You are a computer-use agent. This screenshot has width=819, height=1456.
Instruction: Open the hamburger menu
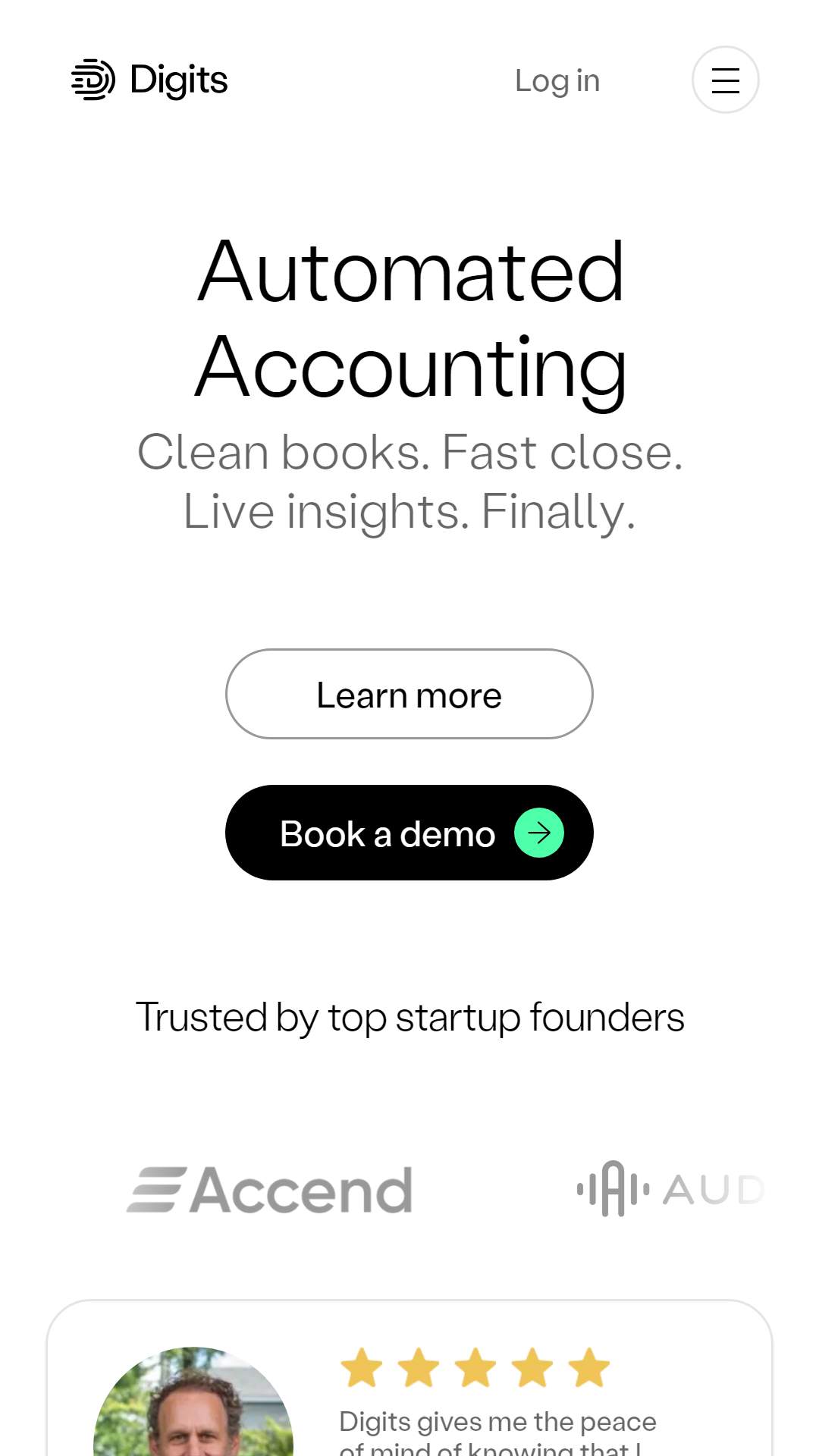[x=725, y=80]
